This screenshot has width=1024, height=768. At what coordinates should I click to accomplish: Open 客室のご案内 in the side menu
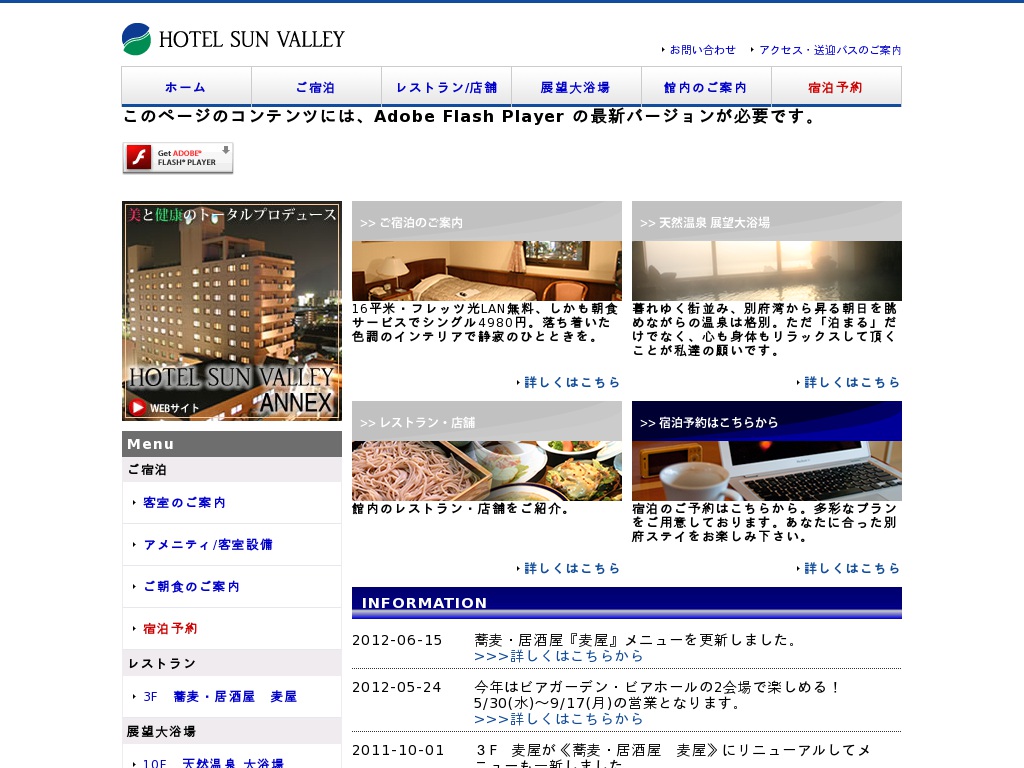coord(184,503)
